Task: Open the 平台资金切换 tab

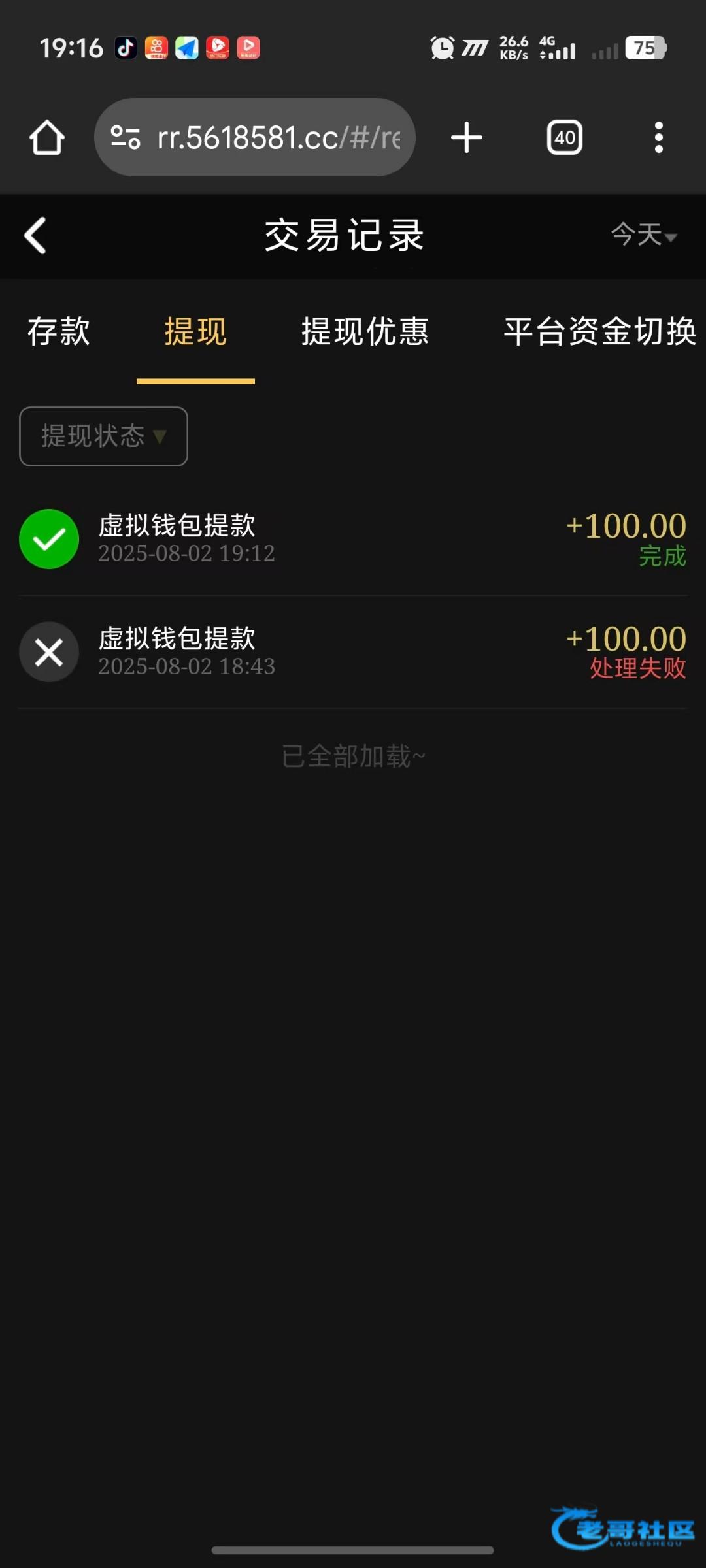Action: 599,331
